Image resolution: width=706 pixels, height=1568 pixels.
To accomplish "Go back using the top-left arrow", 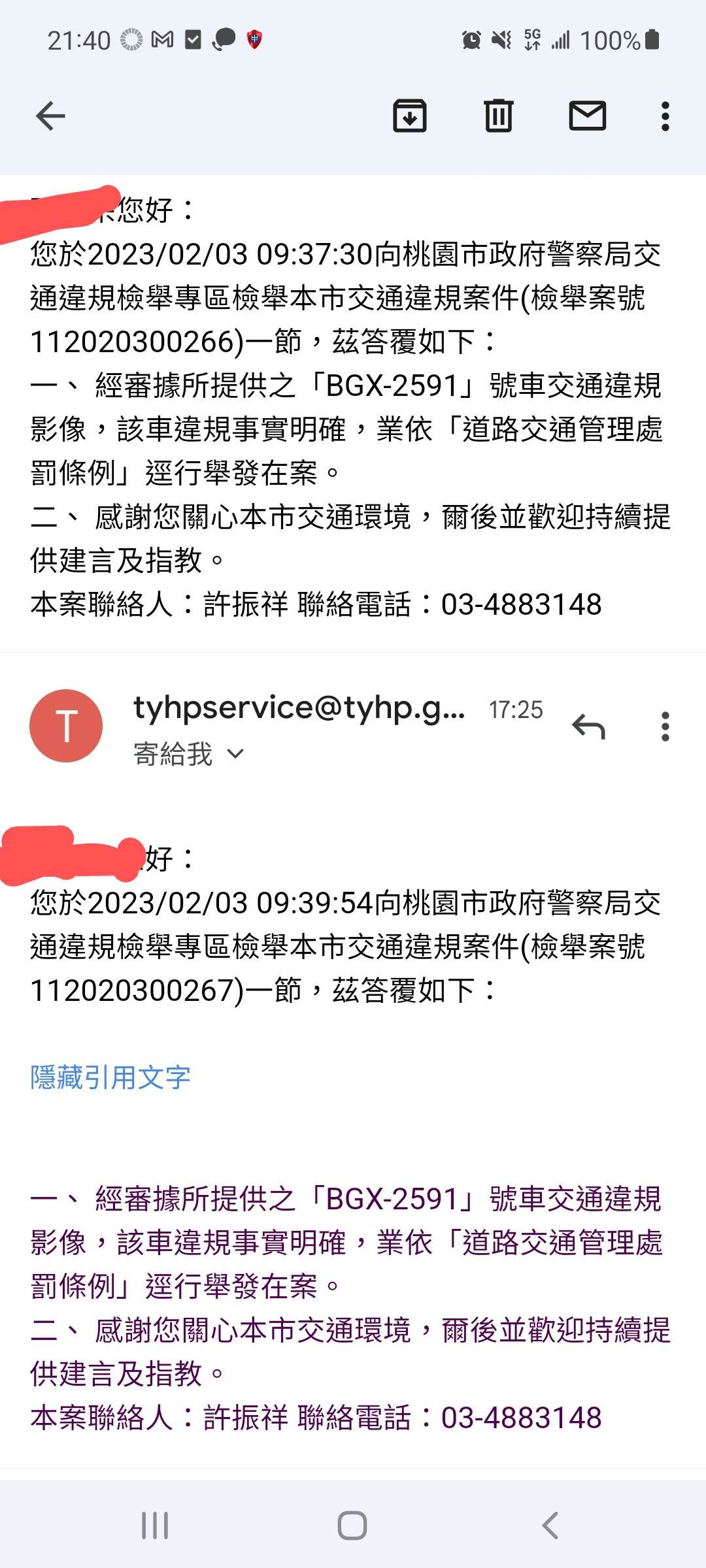I will click(50, 116).
